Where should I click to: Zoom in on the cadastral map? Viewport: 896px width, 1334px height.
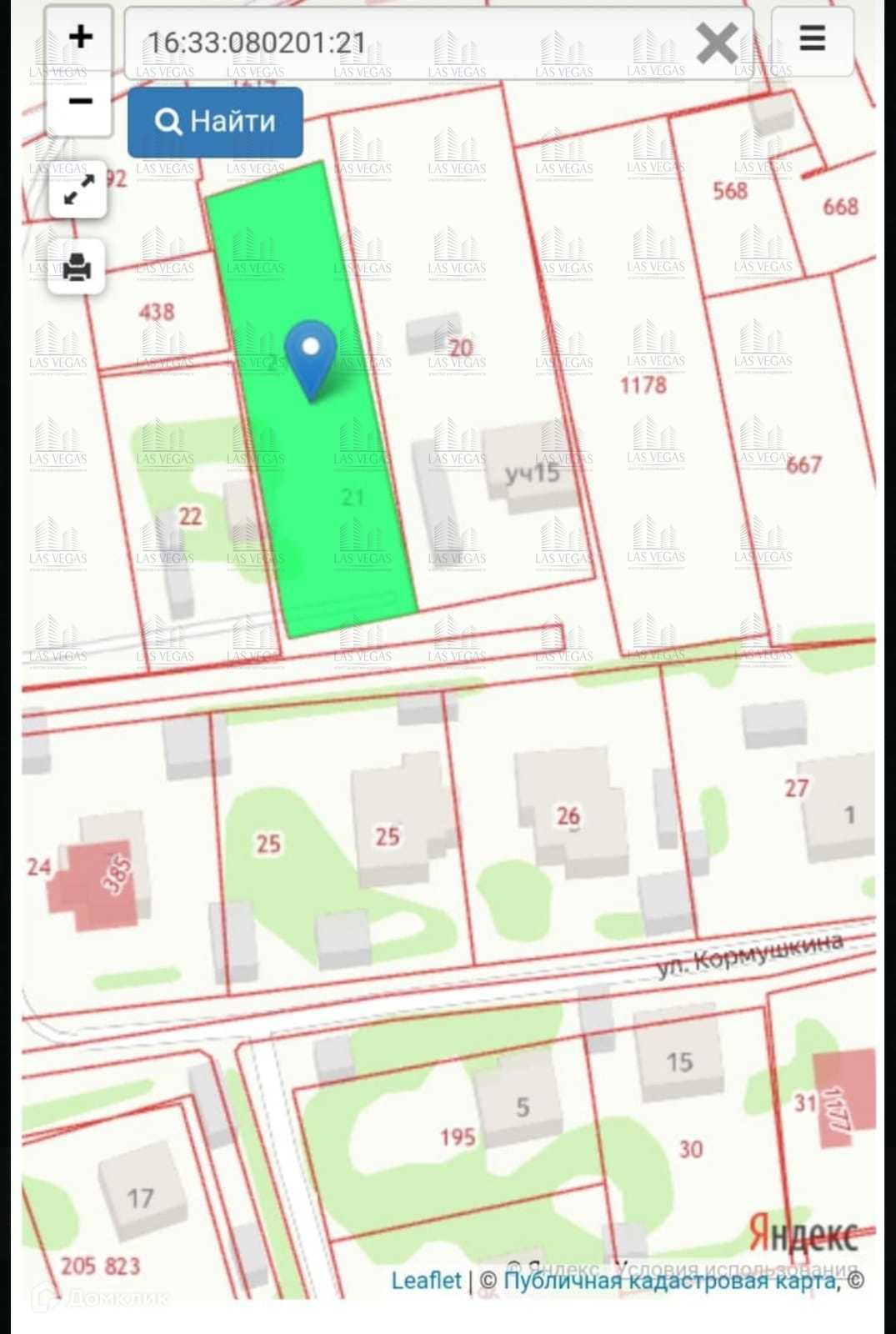(x=80, y=38)
